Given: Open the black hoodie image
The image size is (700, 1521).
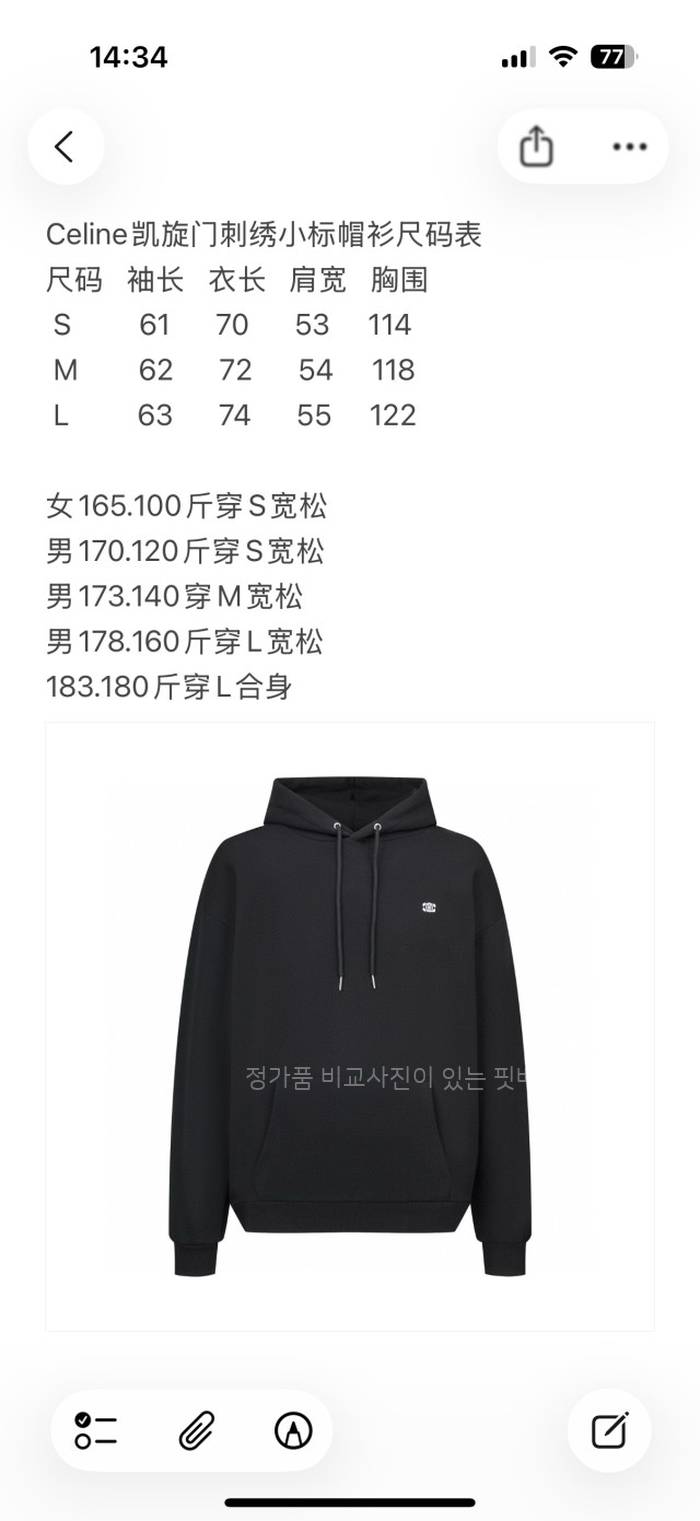Looking at the screenshot, I should 350,1026.
